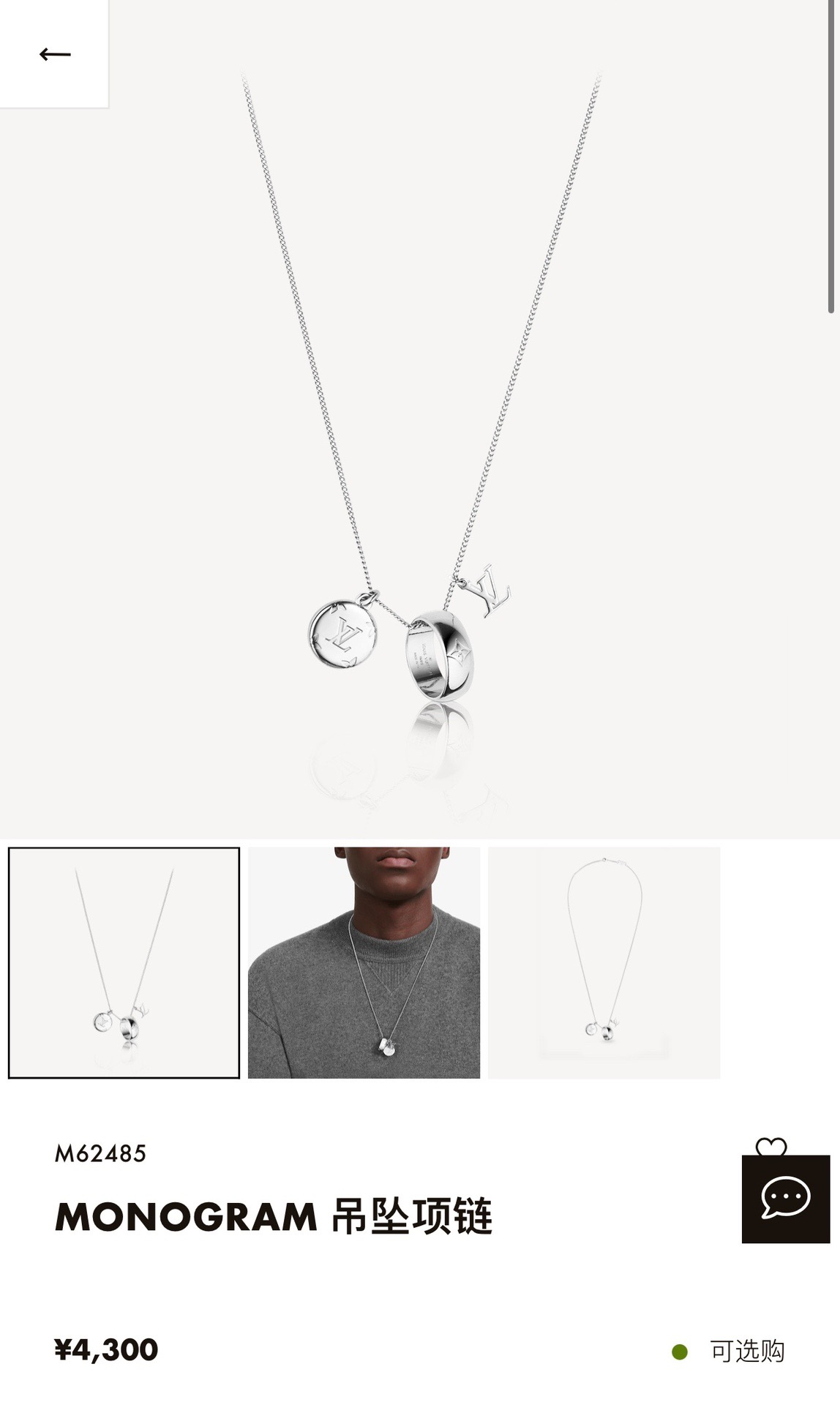Show the full-length necklace thumbnail
This screenshot has height=1405, width=840.
point(604,962)
